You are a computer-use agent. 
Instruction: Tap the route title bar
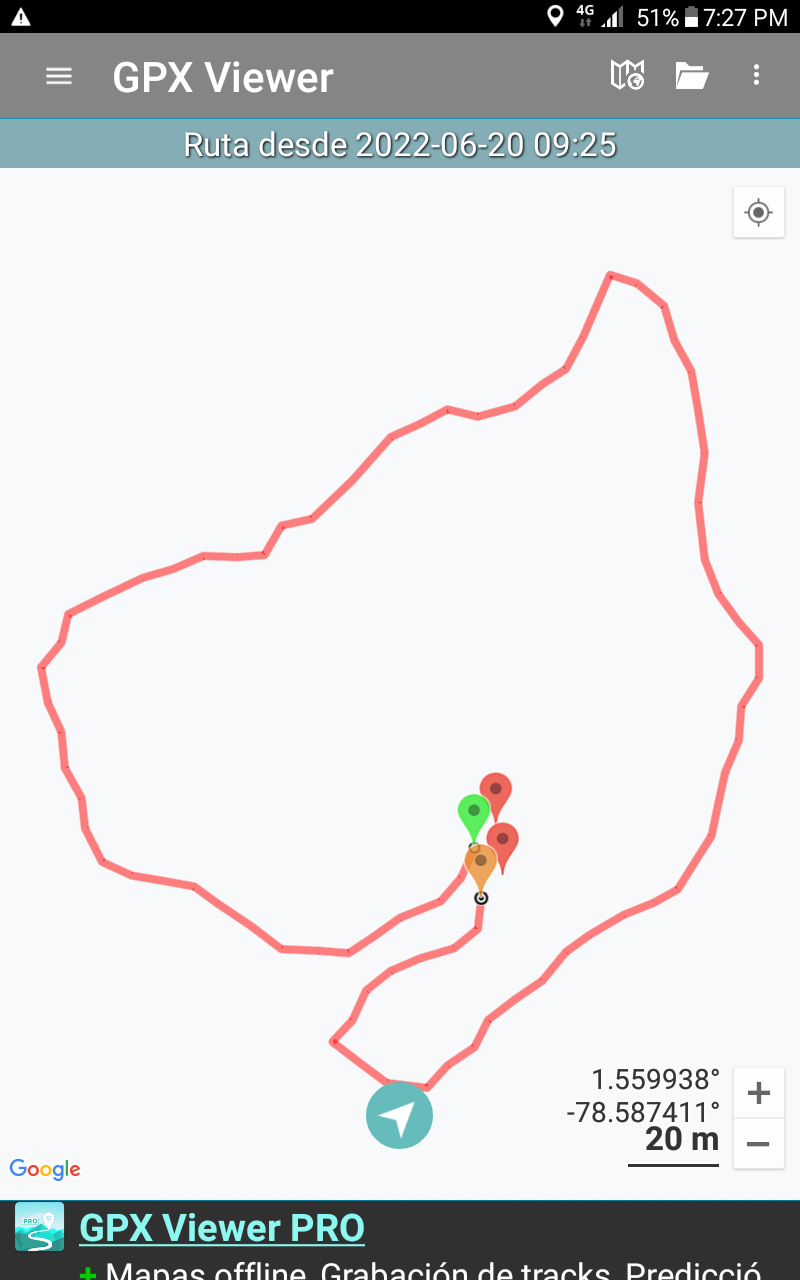400,145
